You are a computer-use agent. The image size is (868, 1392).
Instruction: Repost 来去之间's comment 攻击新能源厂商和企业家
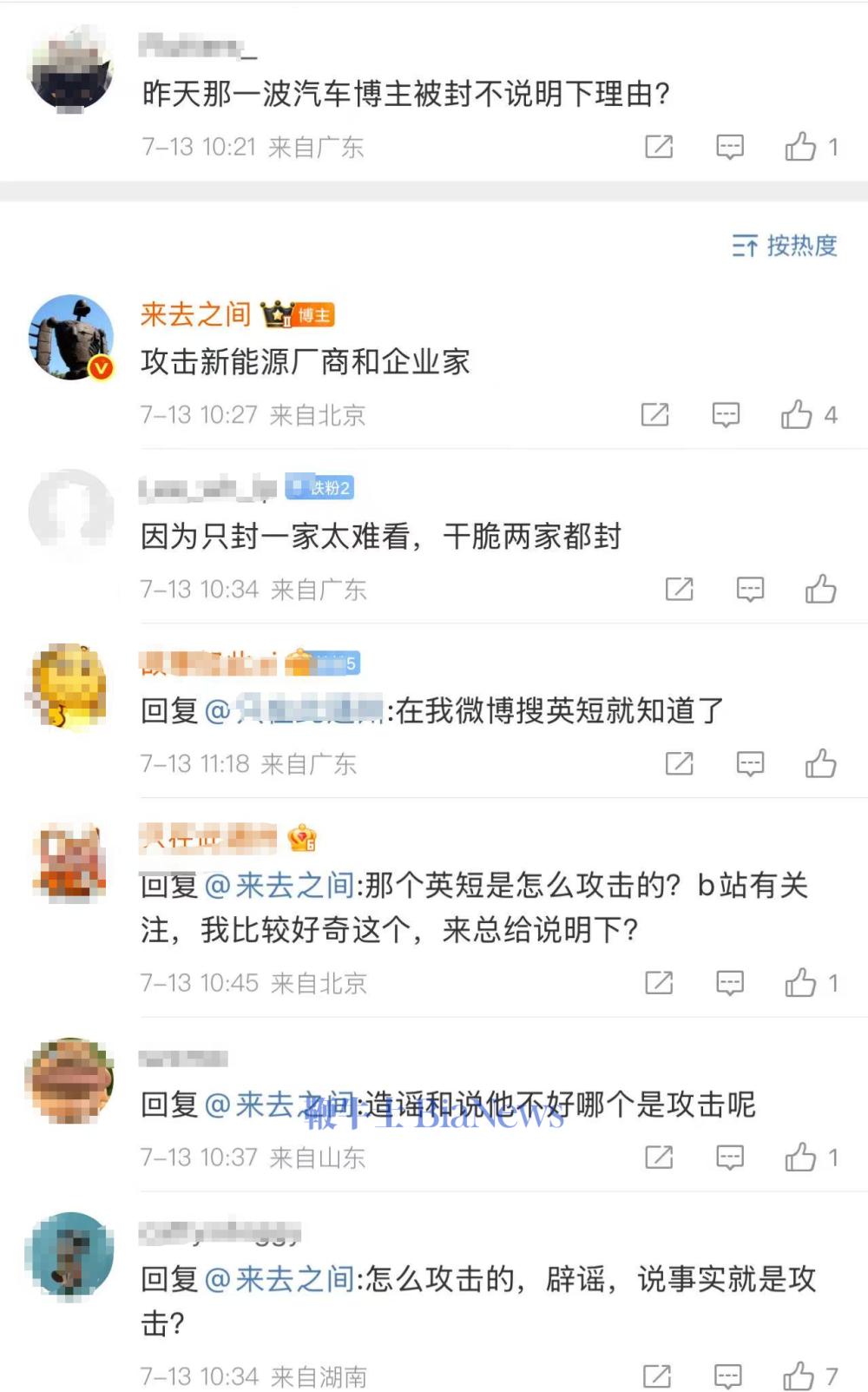click(654, 415)
